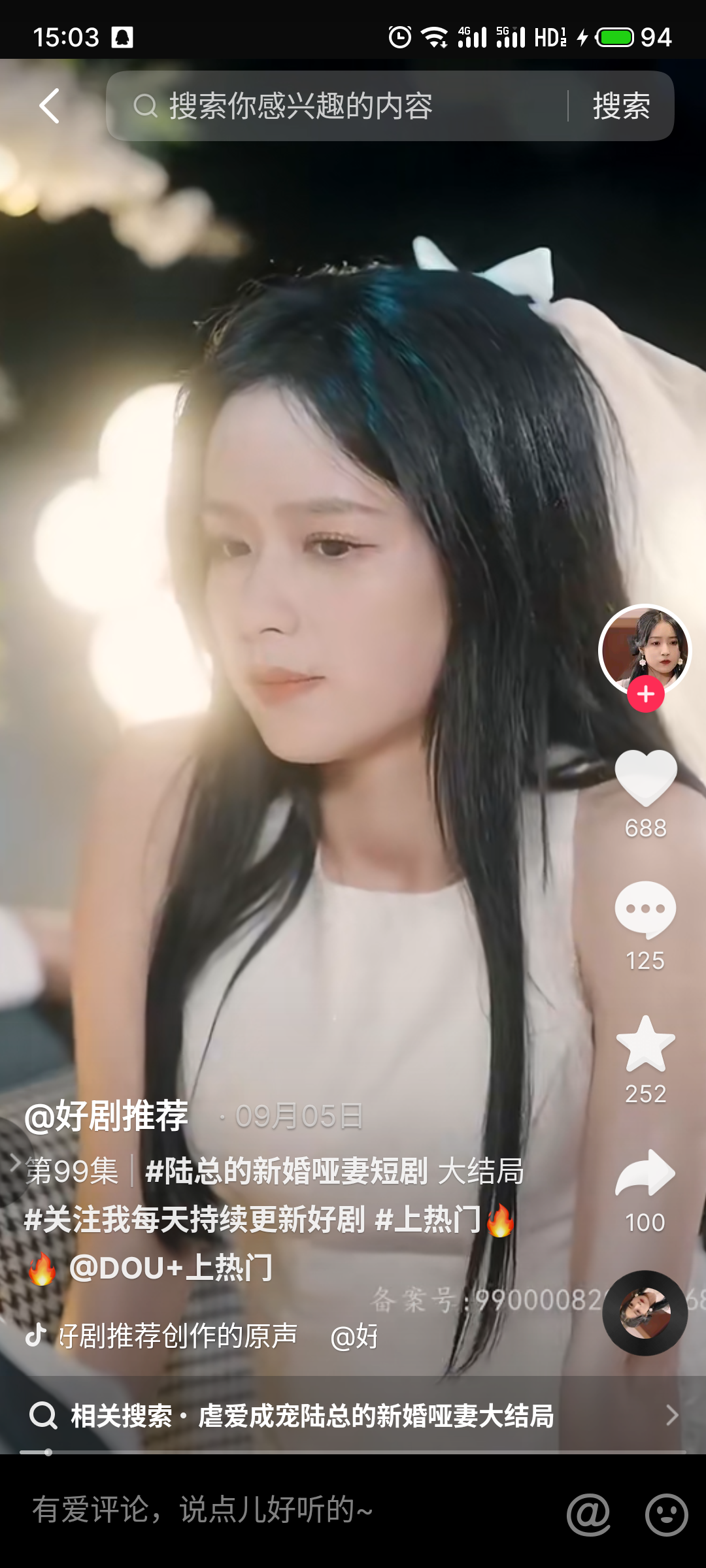Viewport: 706px width, 1568px height.
Task: Open the 好剧推荐创作的原声 sound track
Action: click(x=178, y=1336)
